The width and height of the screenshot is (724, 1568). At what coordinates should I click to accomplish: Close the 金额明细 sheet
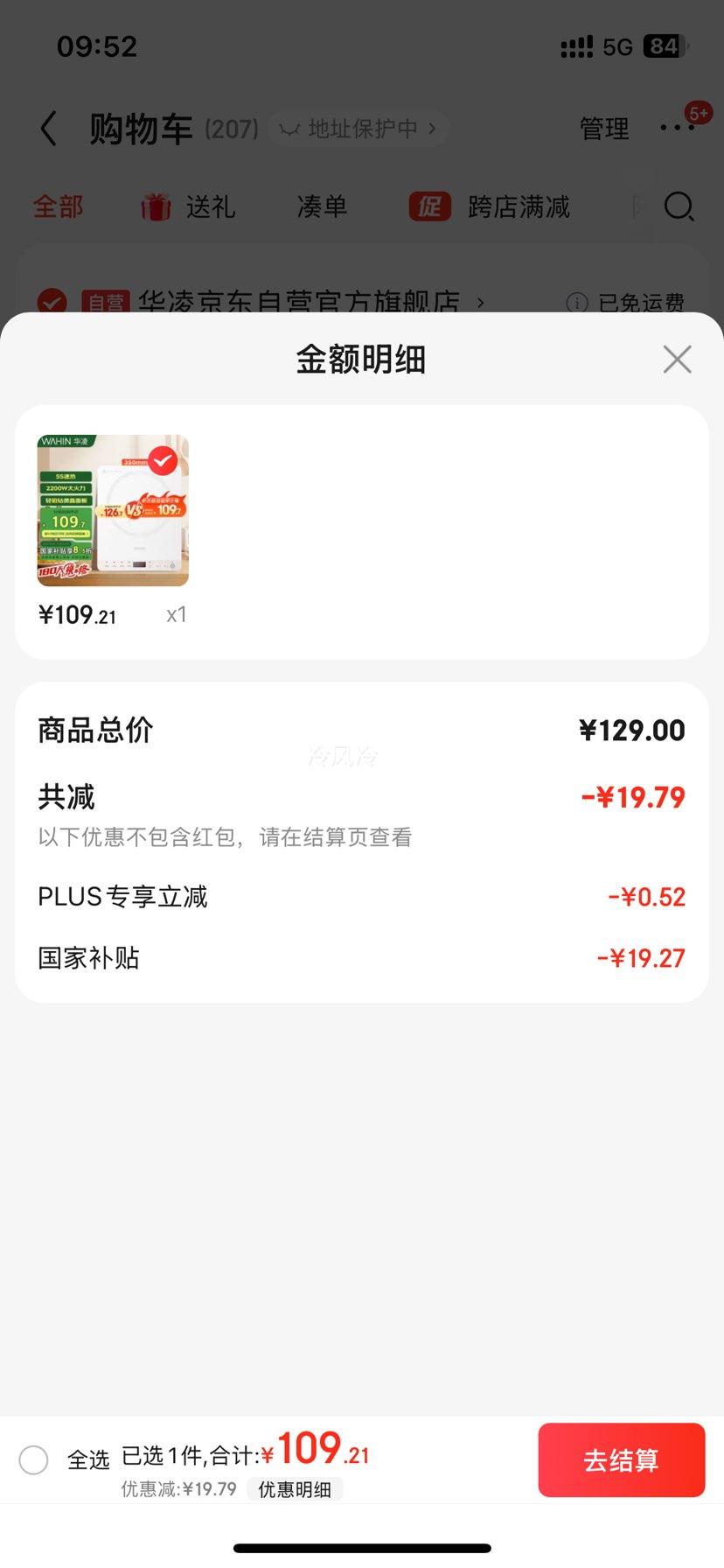click(x=677, y=359)
